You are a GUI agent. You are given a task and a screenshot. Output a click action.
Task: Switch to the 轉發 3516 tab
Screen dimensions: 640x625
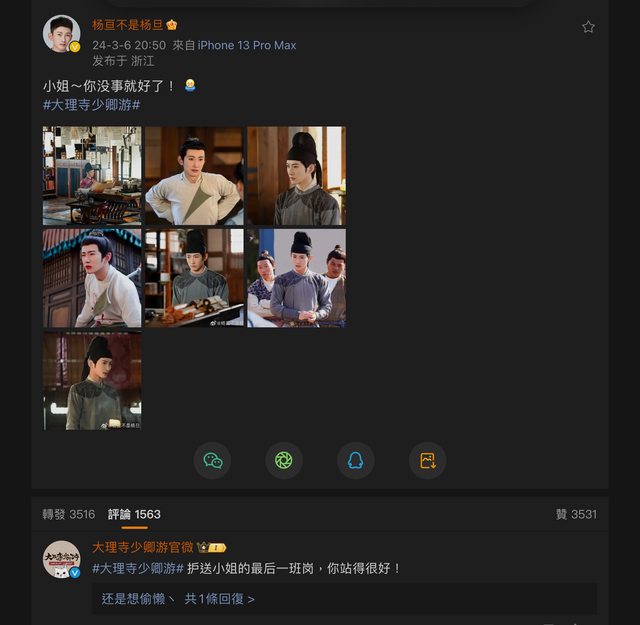(68, 514)
